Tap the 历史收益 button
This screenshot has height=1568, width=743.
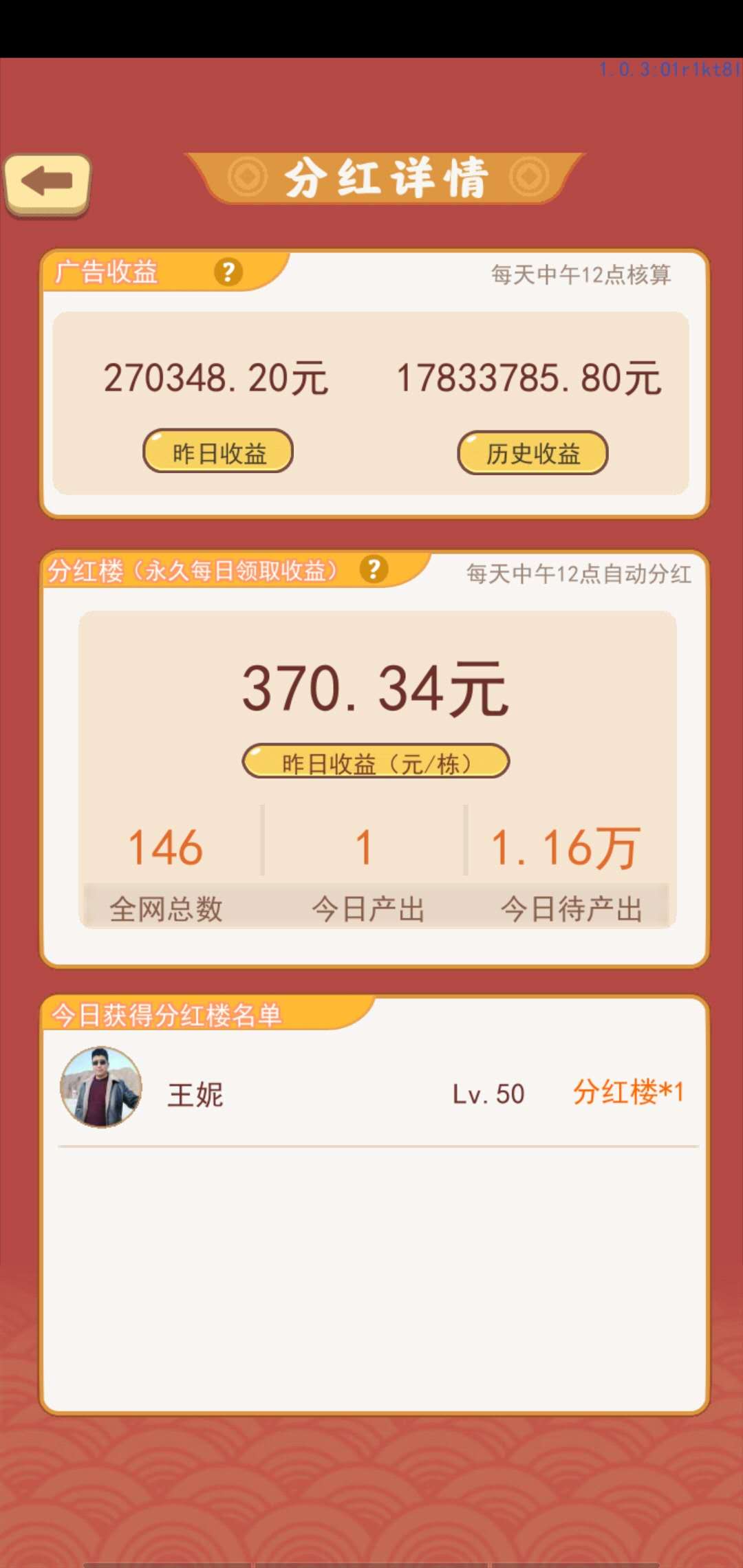[533, 453]
